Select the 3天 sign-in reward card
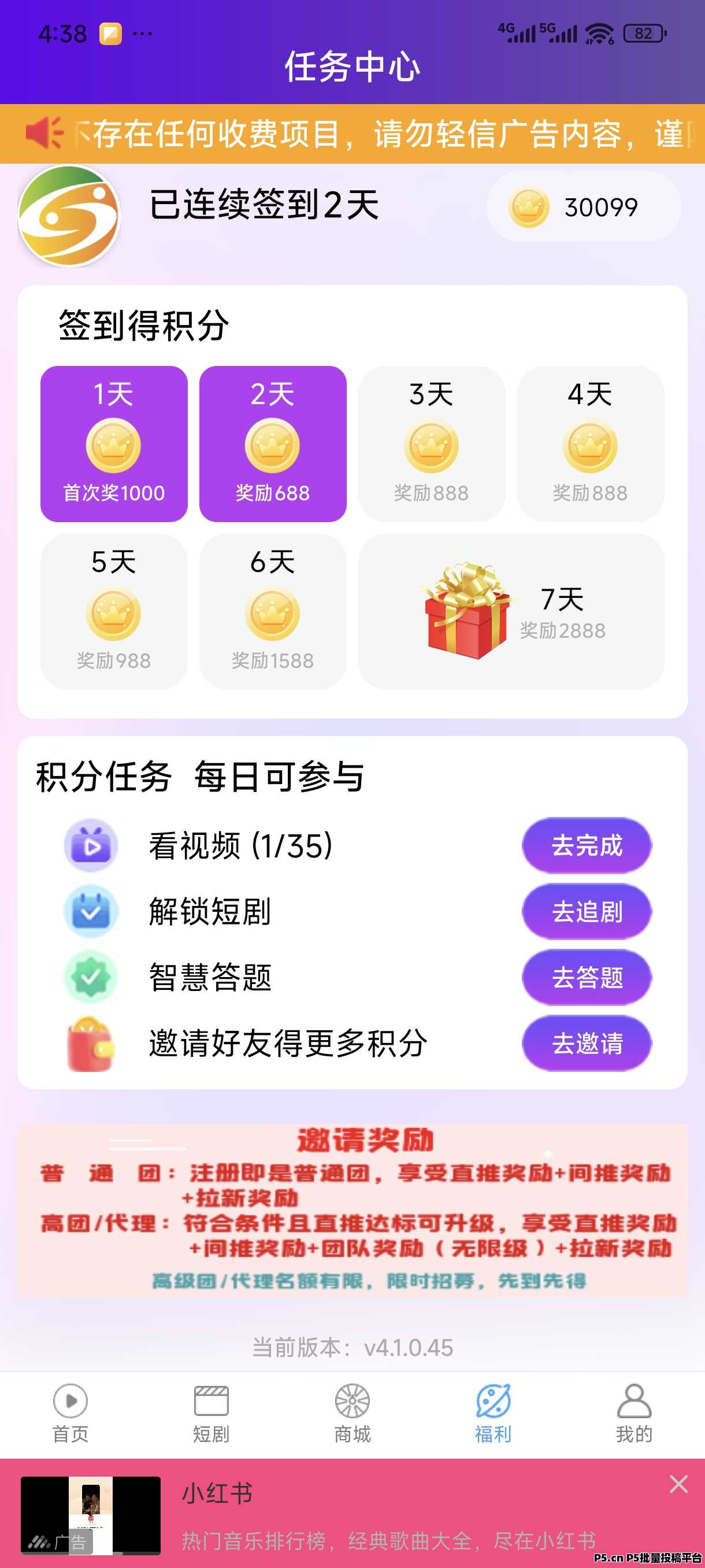The width and height of the screenshot is (705, 1568). pos(431,445)
